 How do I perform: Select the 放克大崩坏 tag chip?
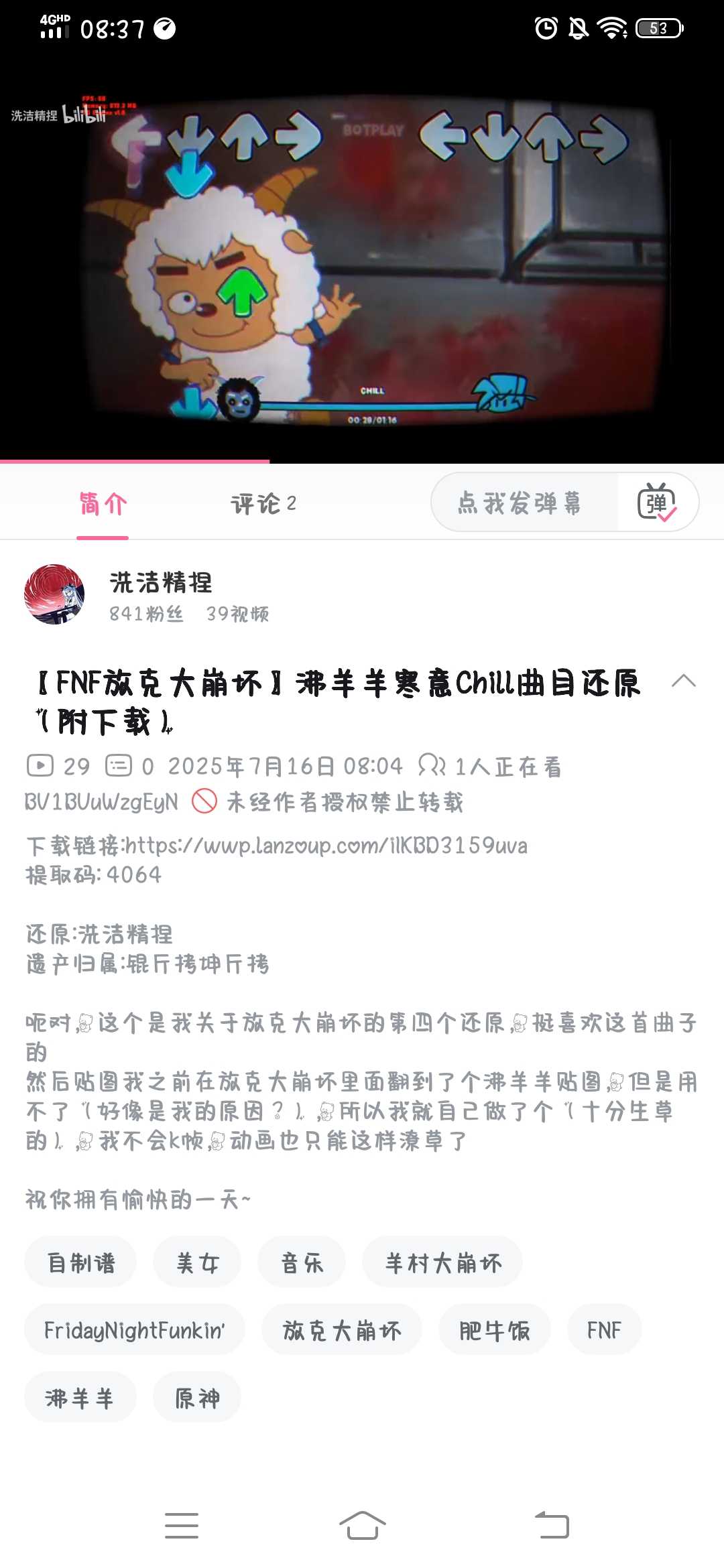pos(341,1330)
